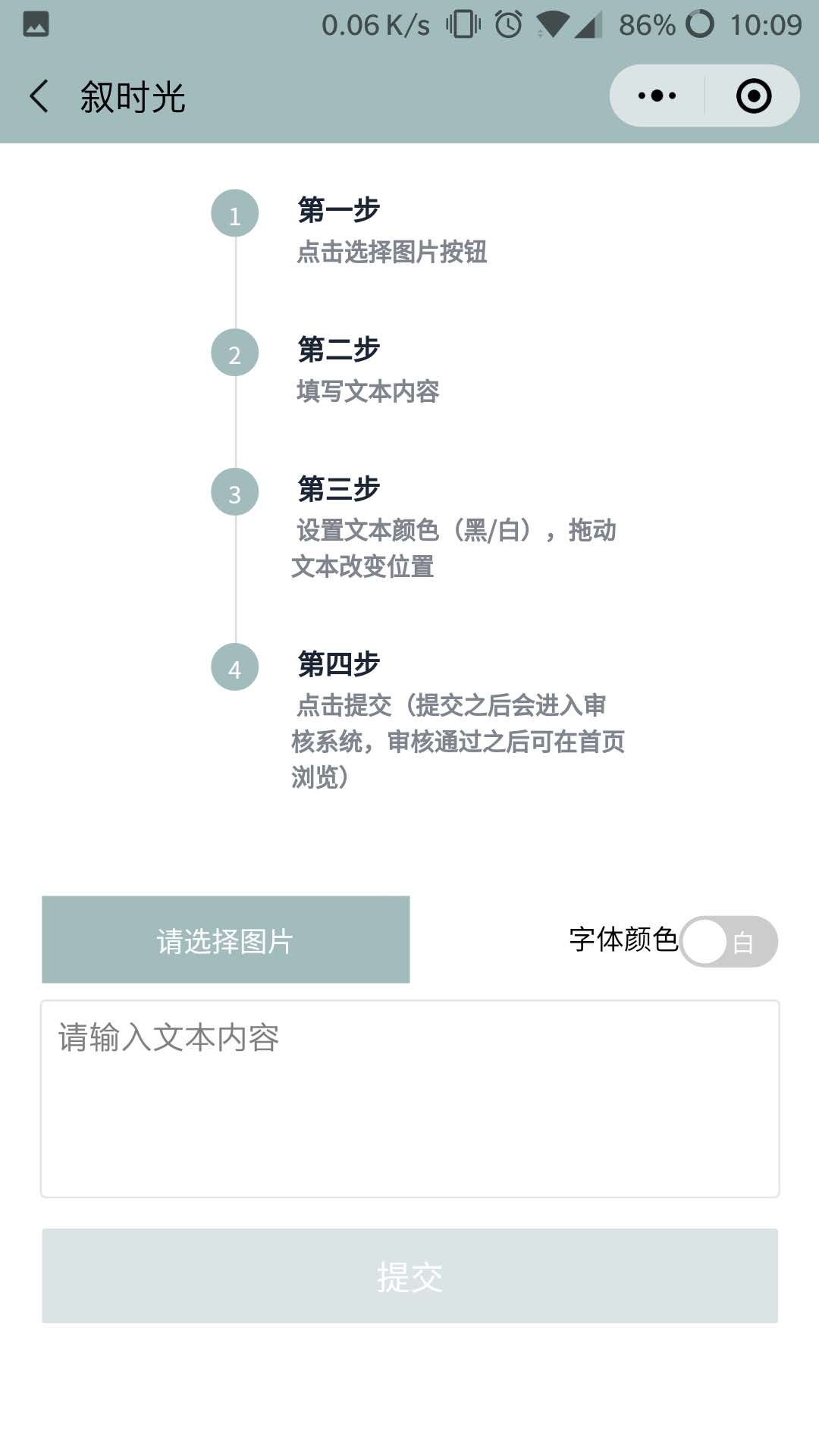The image size is (819, 1456).
Task: Toggle the 字体颜色 switch
Action: coord(729,942)
